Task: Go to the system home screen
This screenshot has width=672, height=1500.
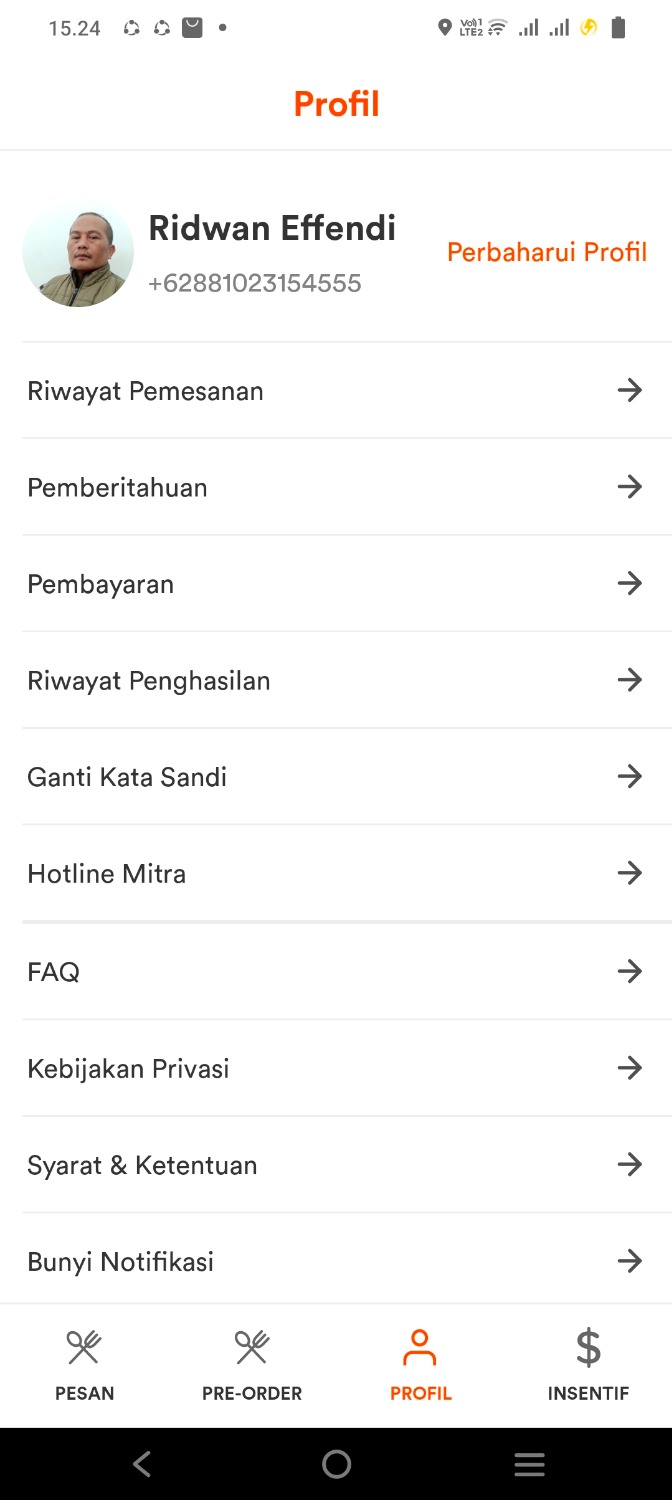Action: tap(337, 1465)
